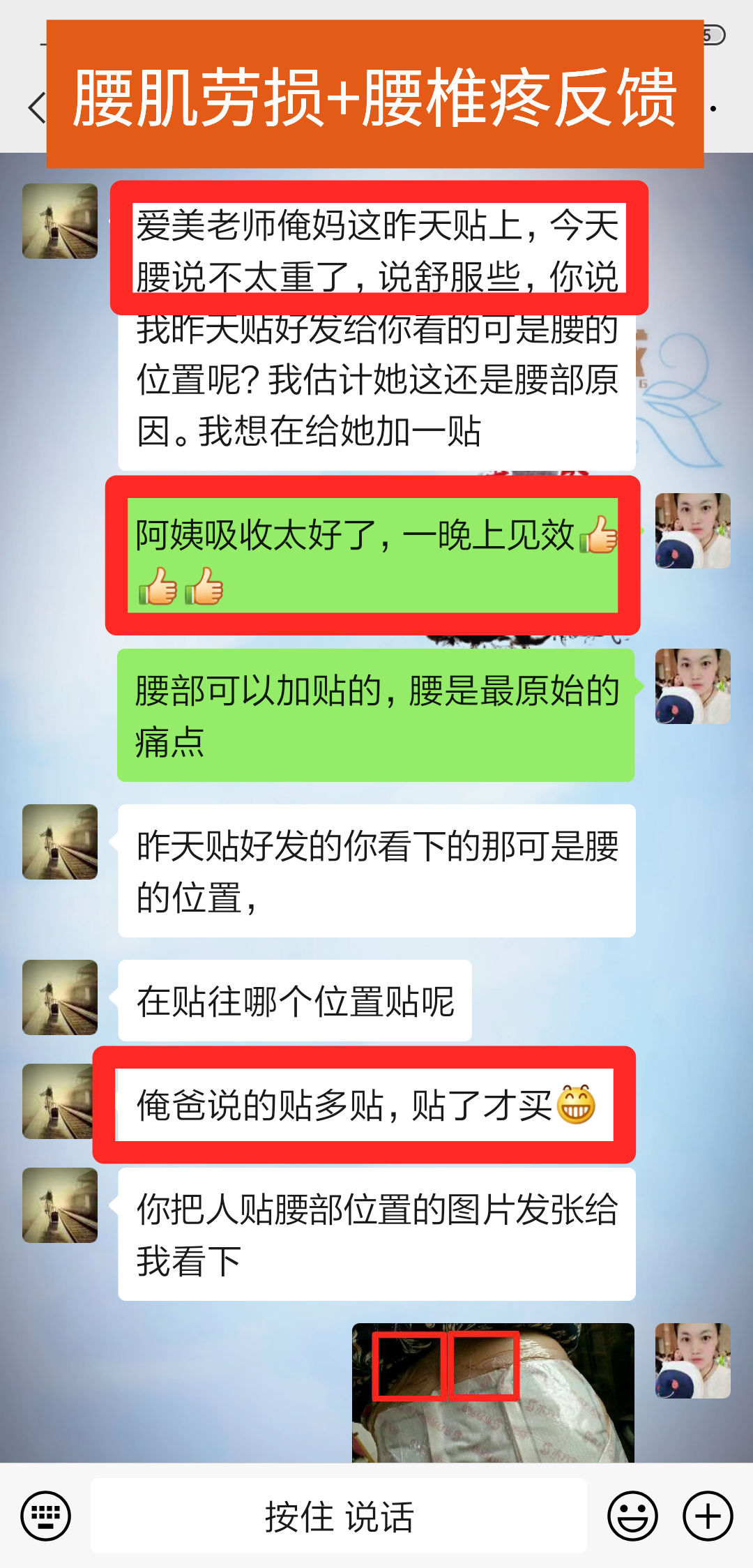Open the sent photo message

(493, 1392)
